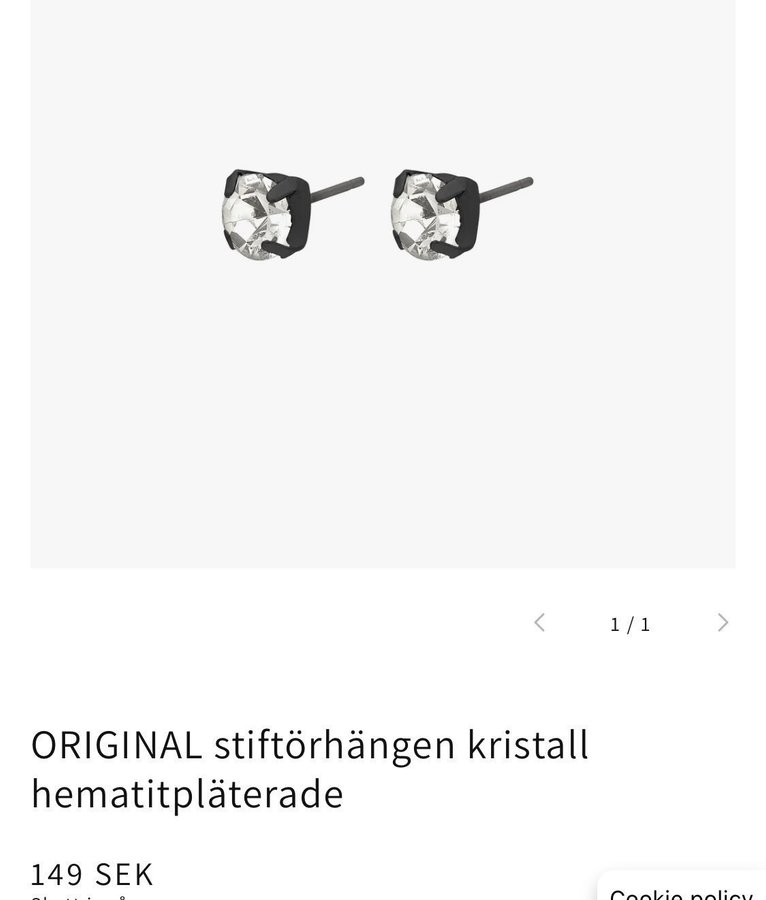Image resolution: width=766 pixels, height=900 pixels.
Task: Click hematitpläterade in the product title
Action: [185, 793]
